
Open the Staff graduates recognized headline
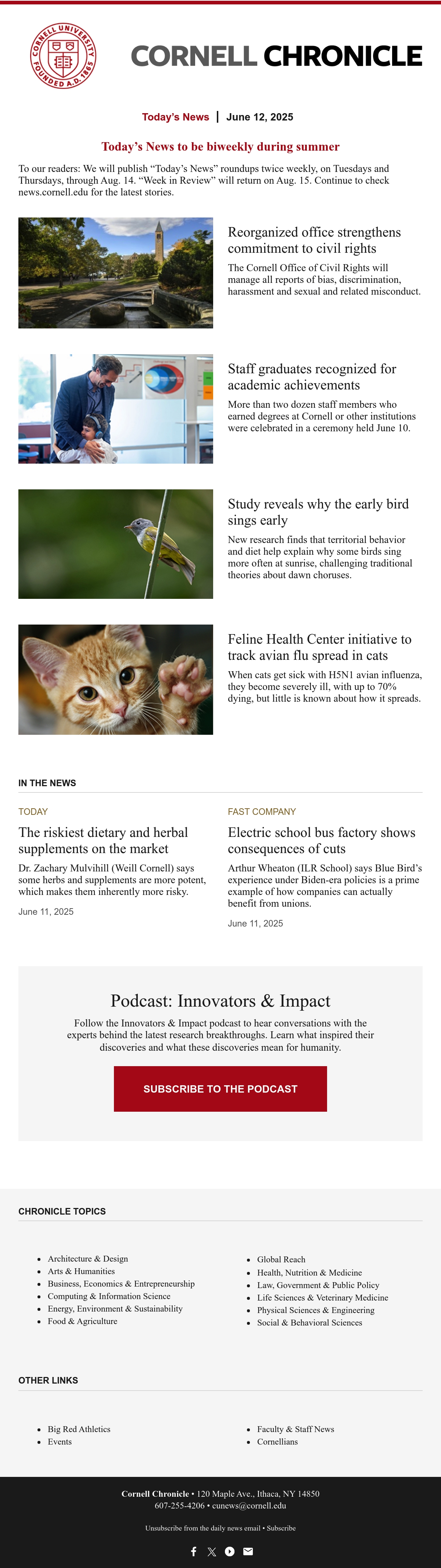click(312, 377)
